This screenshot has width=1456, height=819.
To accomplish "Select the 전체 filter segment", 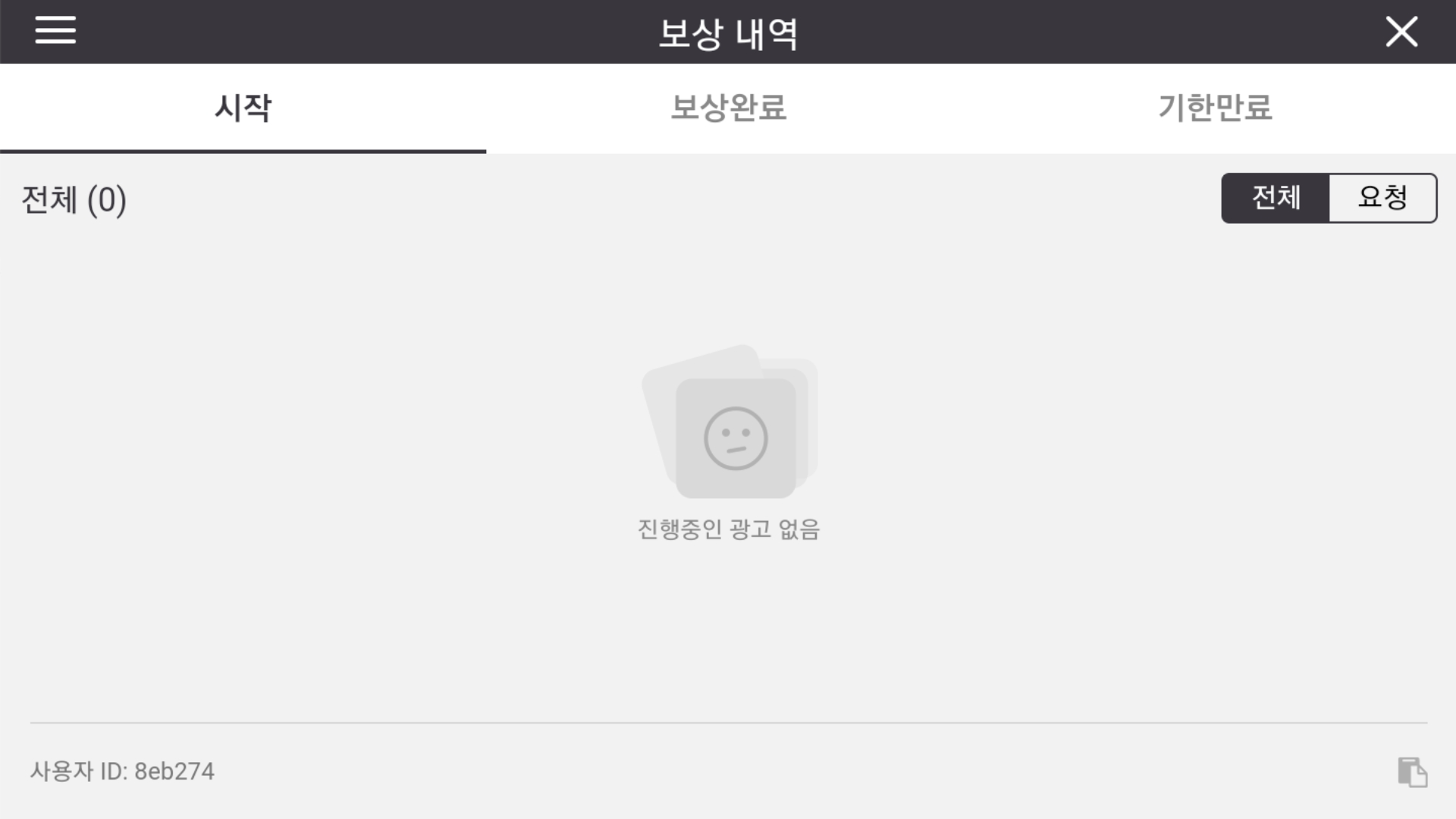I will pyautogui.click(x=1276, y=198).
